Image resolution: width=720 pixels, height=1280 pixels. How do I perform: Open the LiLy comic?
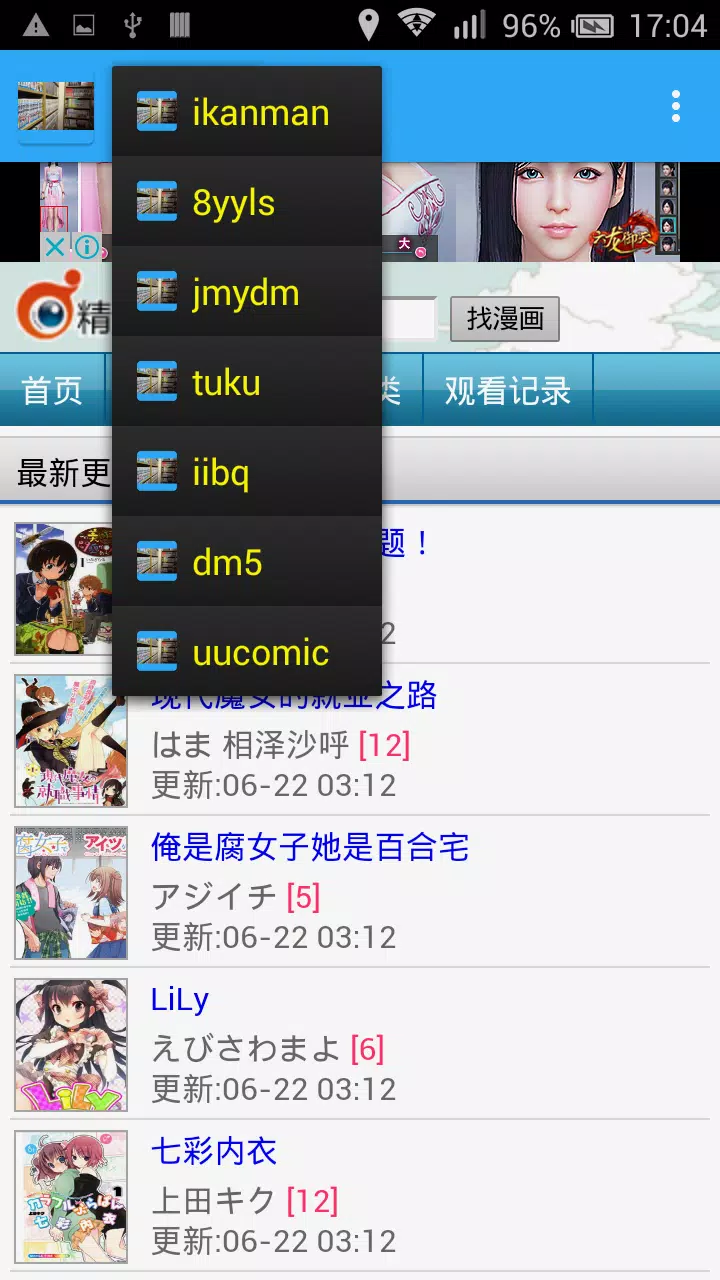tap(180, 999)
